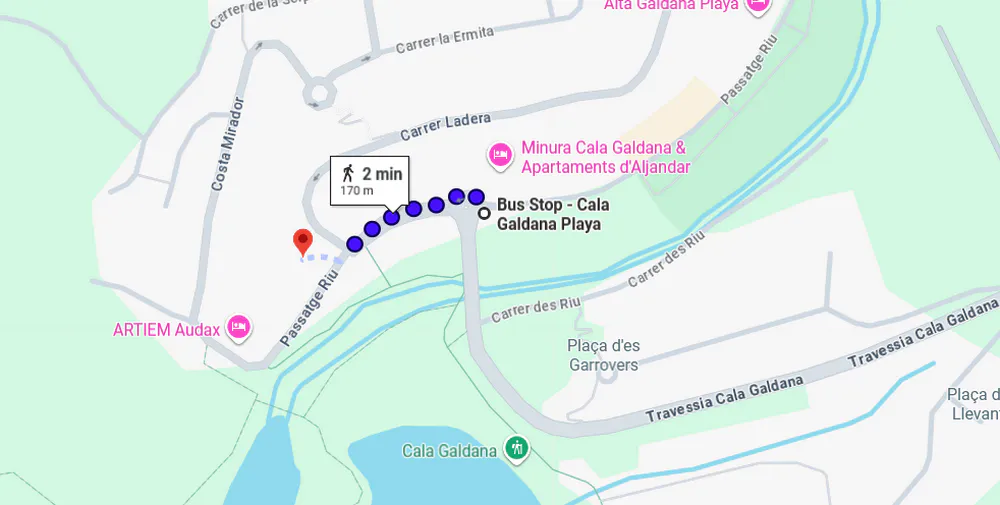
Task: Tap the Cala Galdana beach marker
Action: [516, 448]
